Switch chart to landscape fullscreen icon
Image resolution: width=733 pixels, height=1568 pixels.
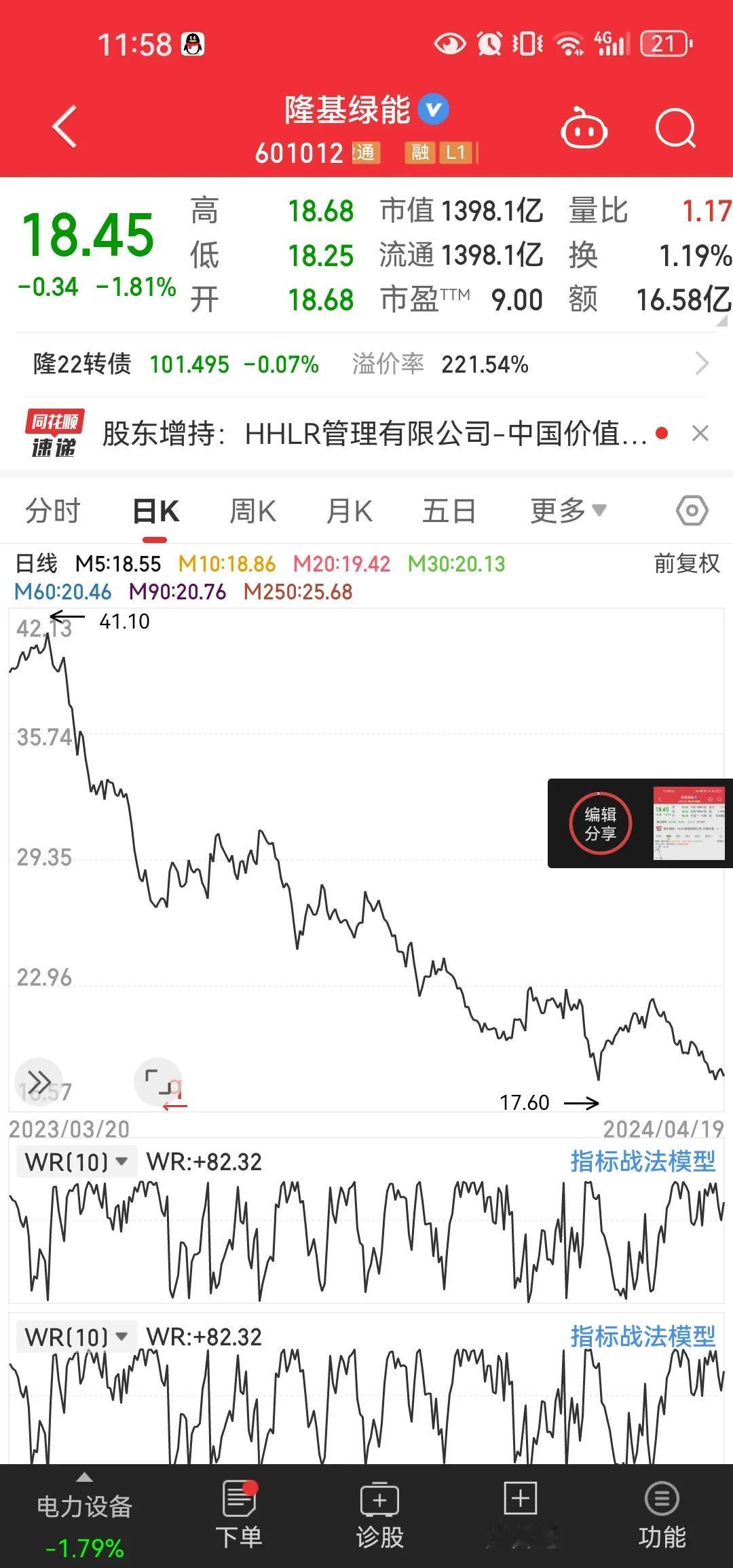click(158, 1081)
